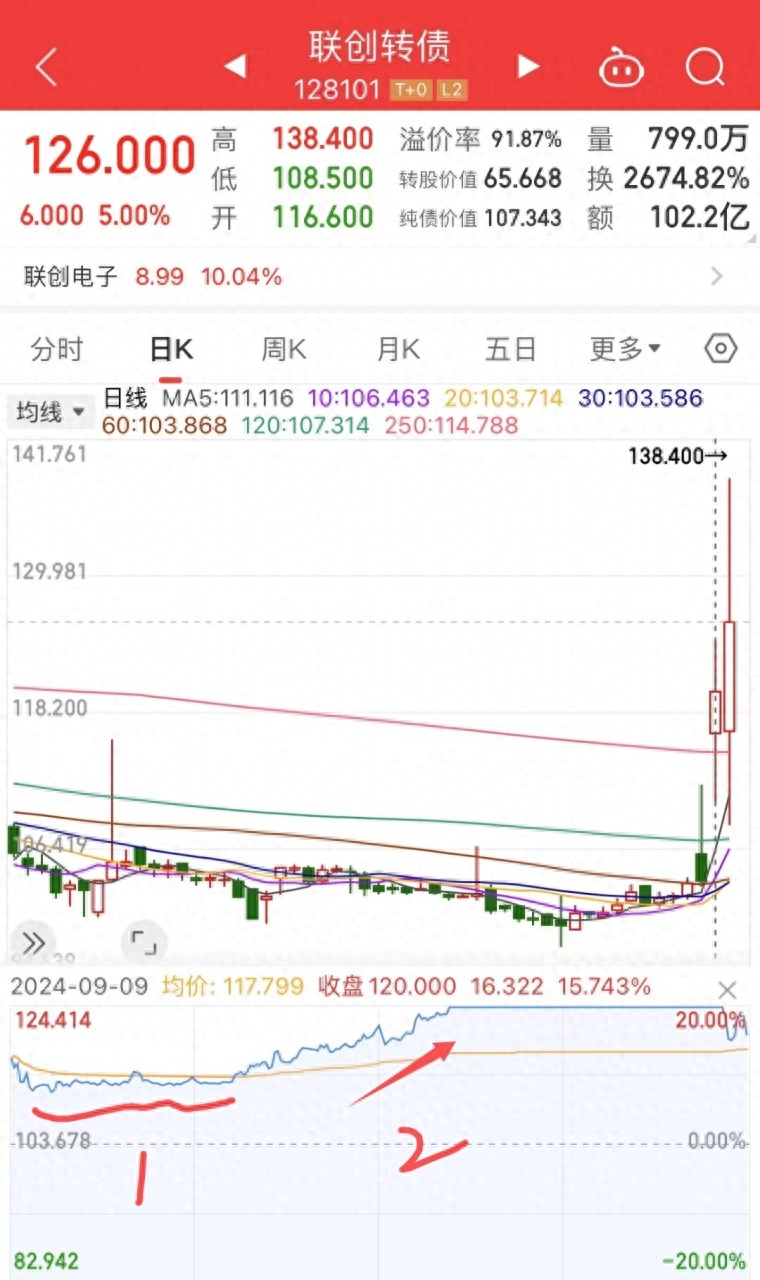Switch to the 分时 chart tab
The height and width of the screenshot is (1280, 760).
57,349
